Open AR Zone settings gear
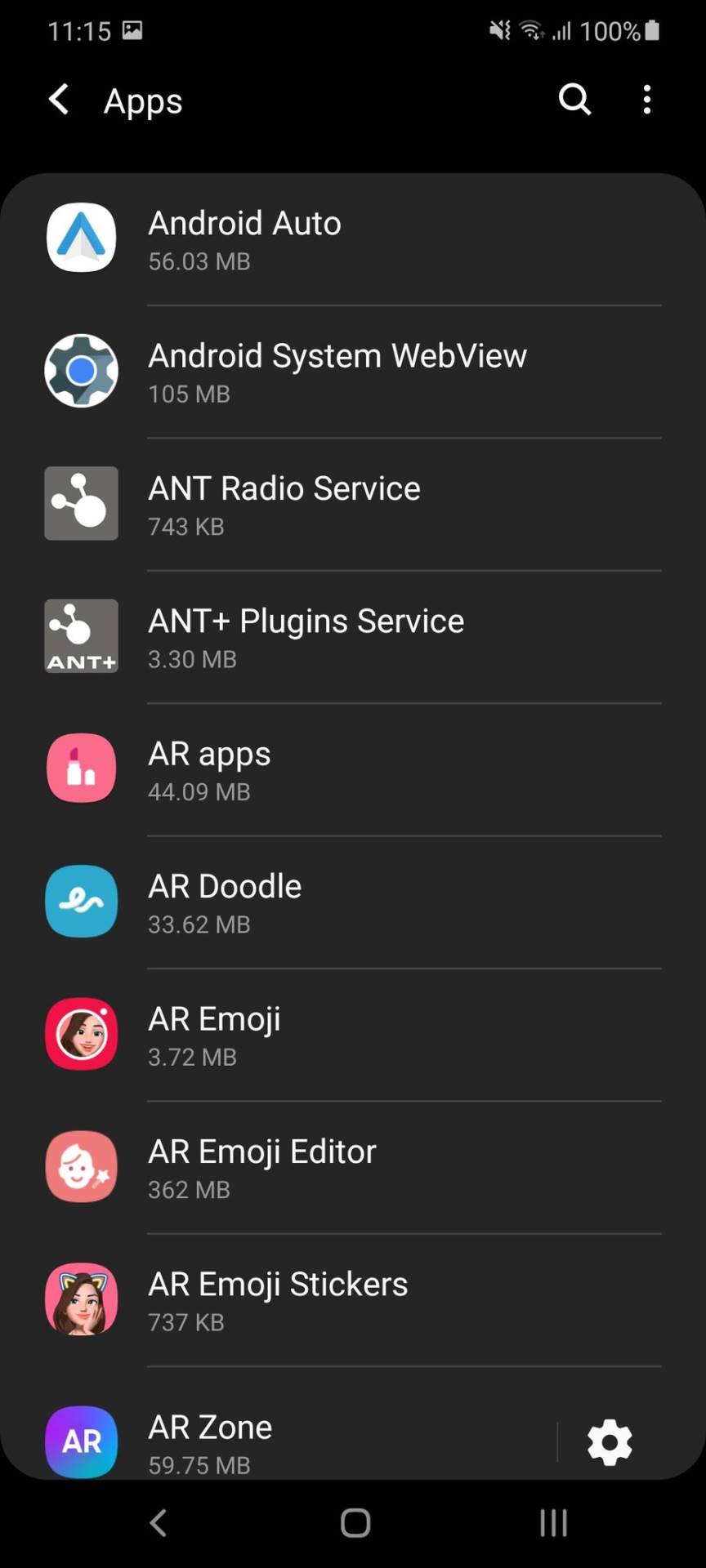This screenshot has width=706, height=1568. tap(610, 1442)
